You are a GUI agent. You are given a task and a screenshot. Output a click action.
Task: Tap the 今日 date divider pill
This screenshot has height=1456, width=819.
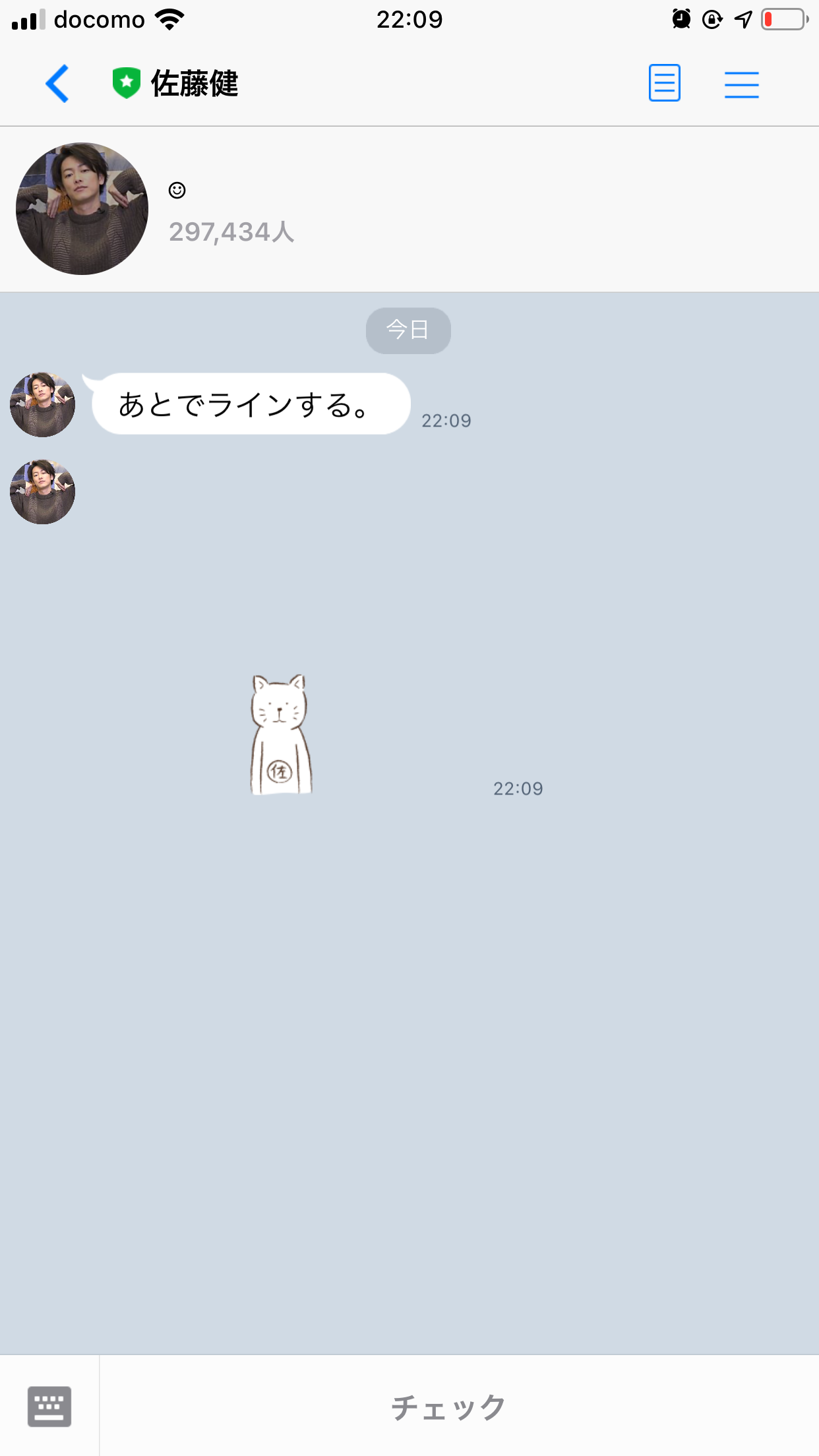[x=408, y=330]
